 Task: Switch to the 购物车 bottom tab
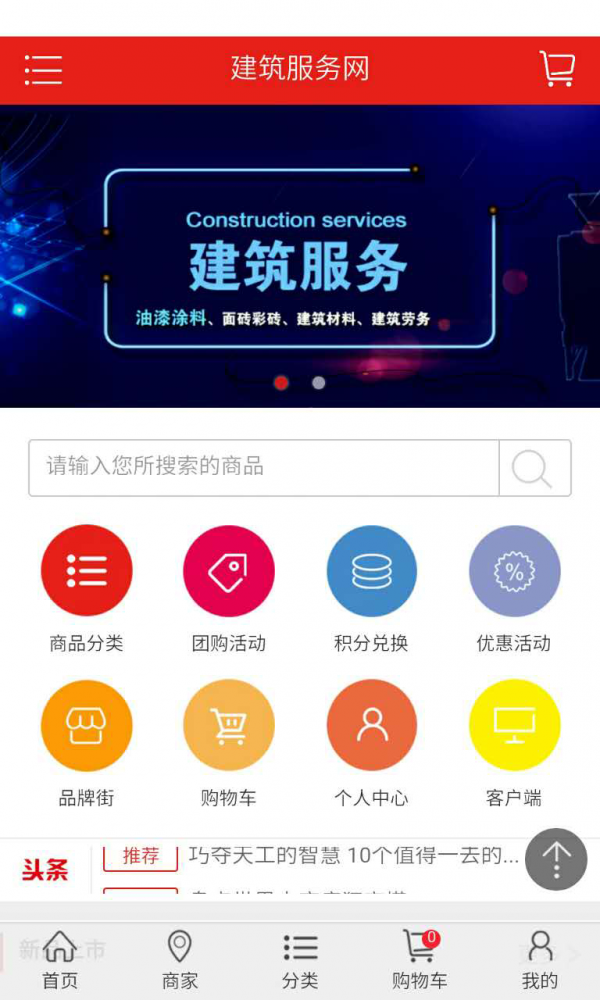click(420, 959)
